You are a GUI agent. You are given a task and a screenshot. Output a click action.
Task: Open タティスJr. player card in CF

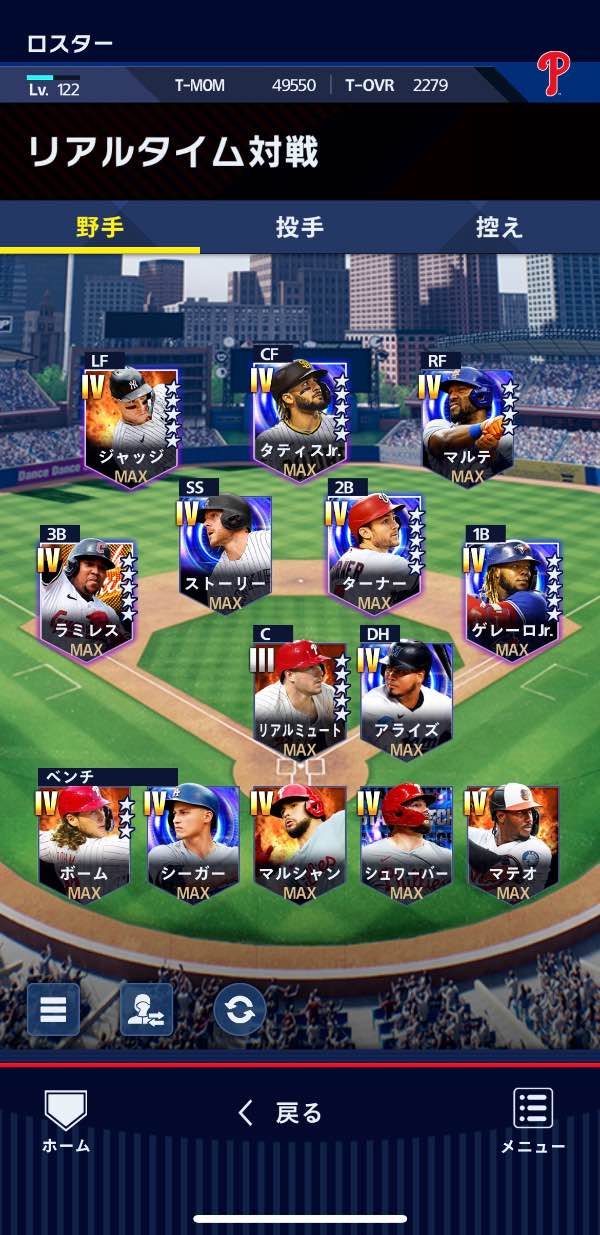point(299,415)
